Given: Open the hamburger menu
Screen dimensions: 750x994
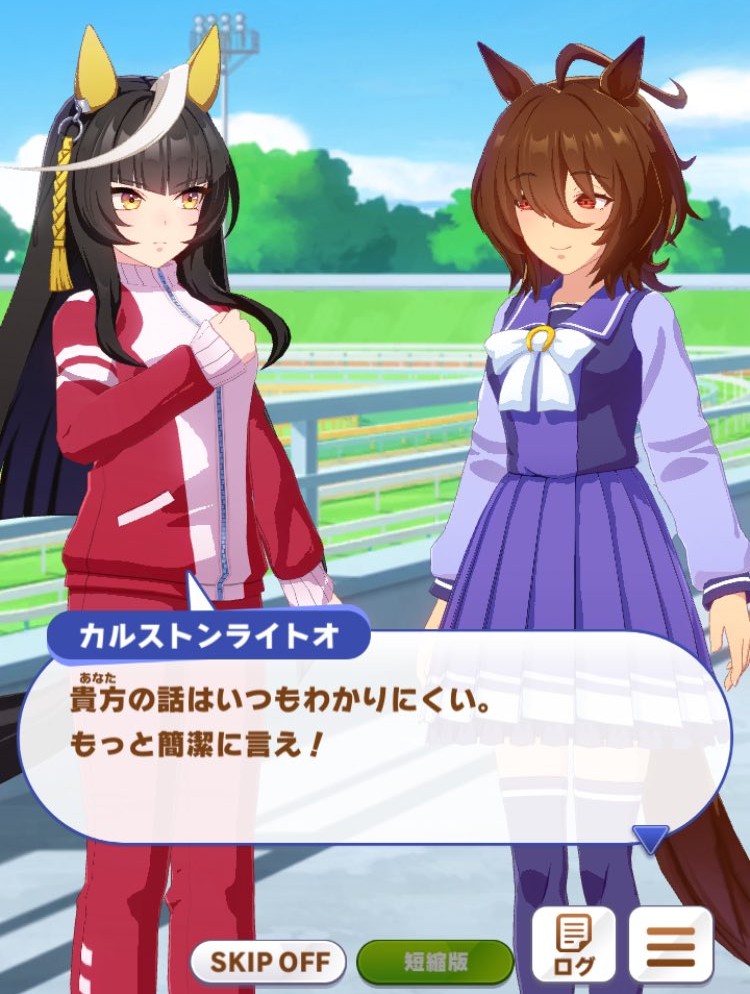Looking at the screenshot, I should coord(671,947).
